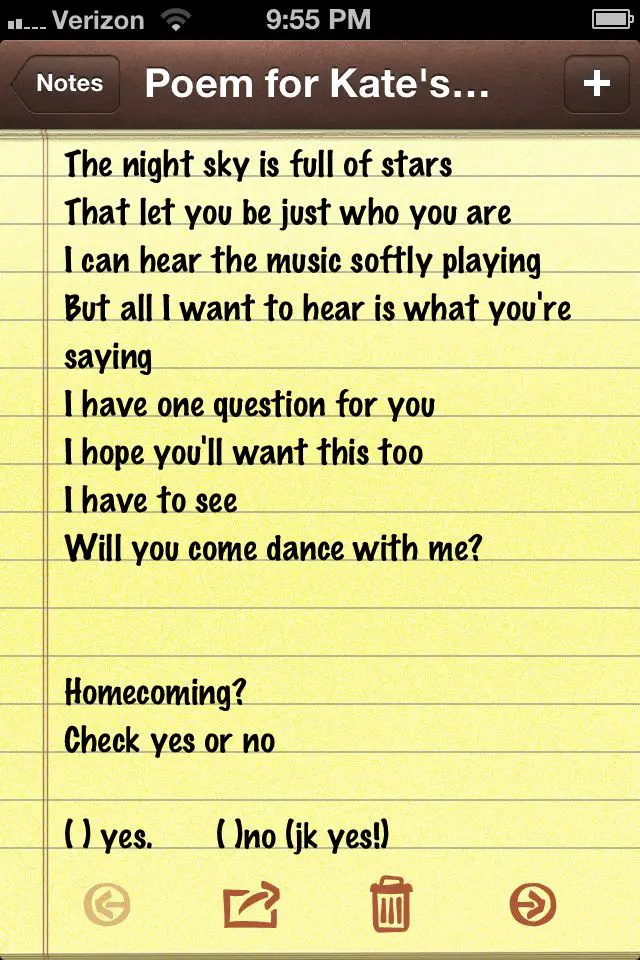This screenshot has width=640, height=960.
Task: Share this note via the share icon
Action: coord(250,905)
